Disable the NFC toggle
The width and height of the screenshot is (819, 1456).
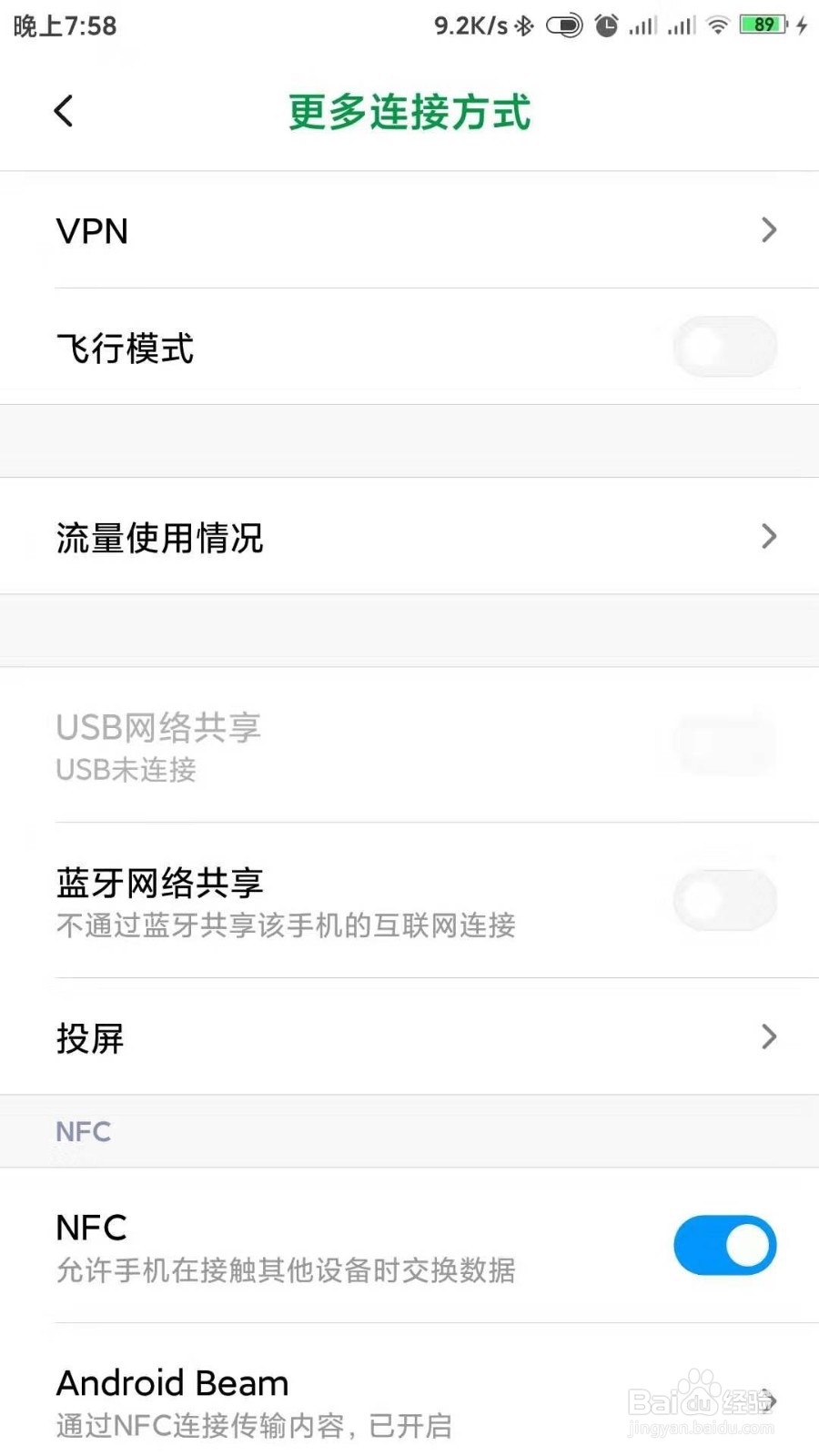tap(724, 1246)
